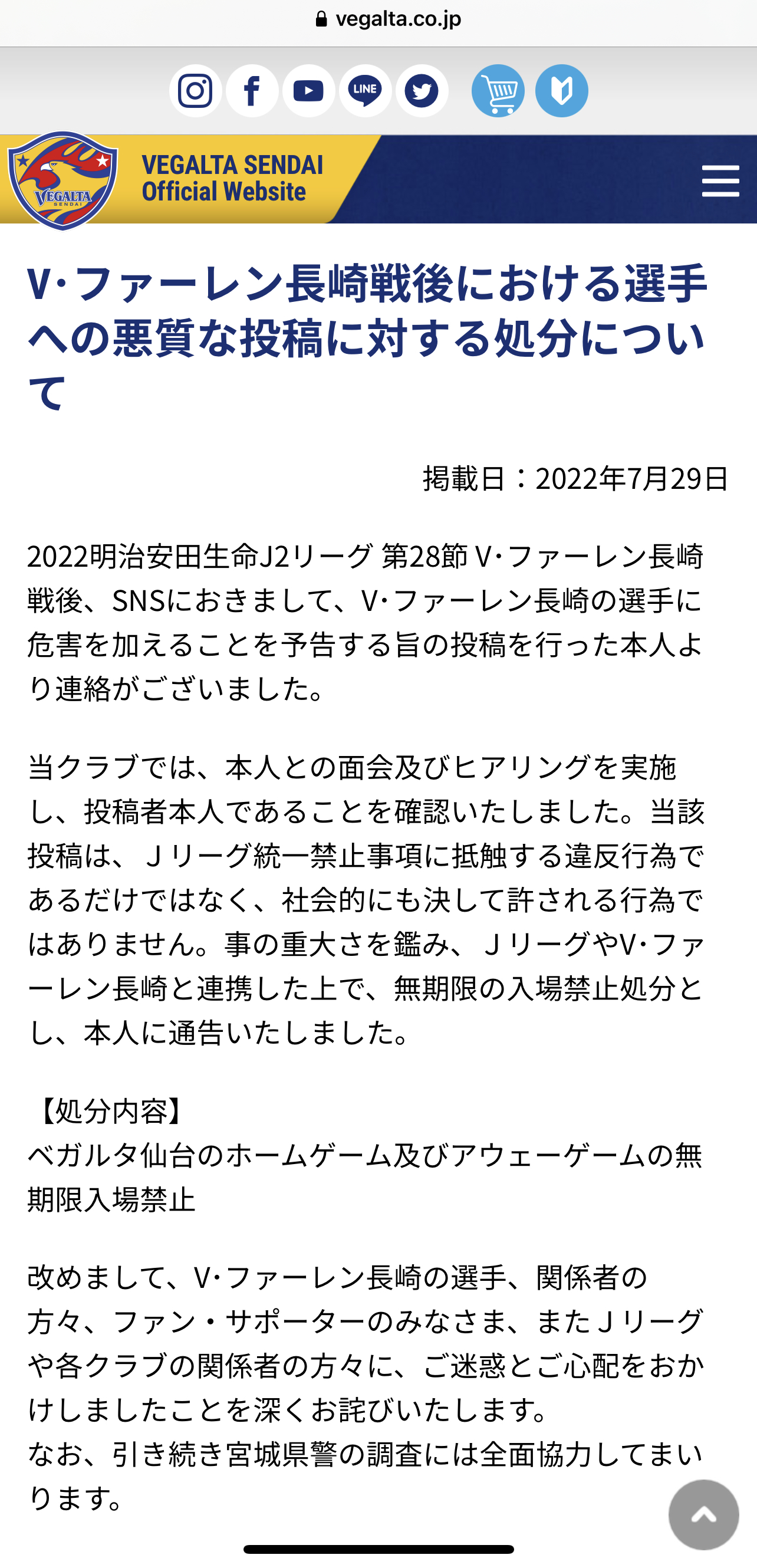Screen dimensions: 757x1568
Task: Open the hamburger navigation menu
Action: point(720,181)
